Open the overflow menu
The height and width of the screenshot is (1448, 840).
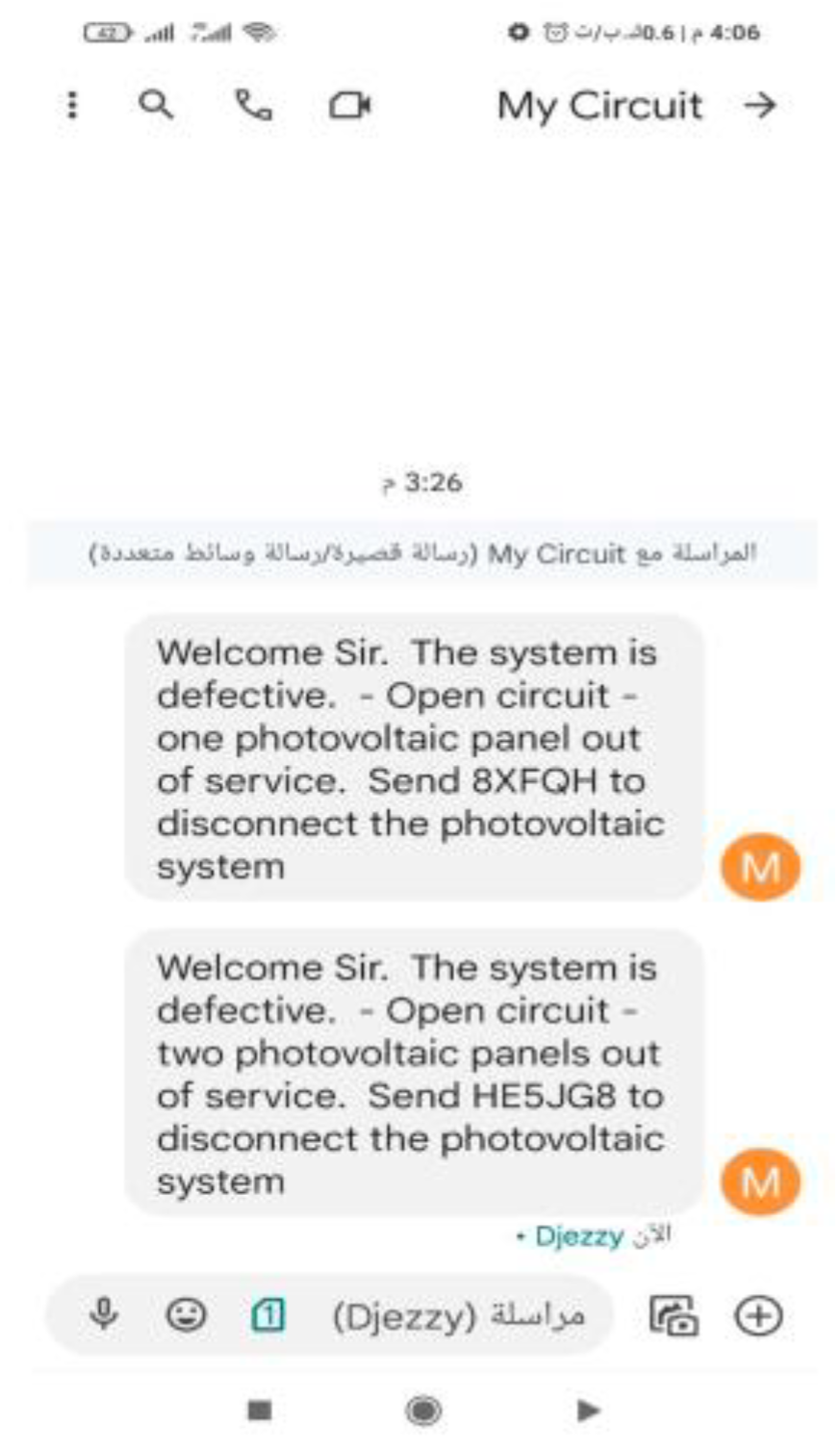72,105
